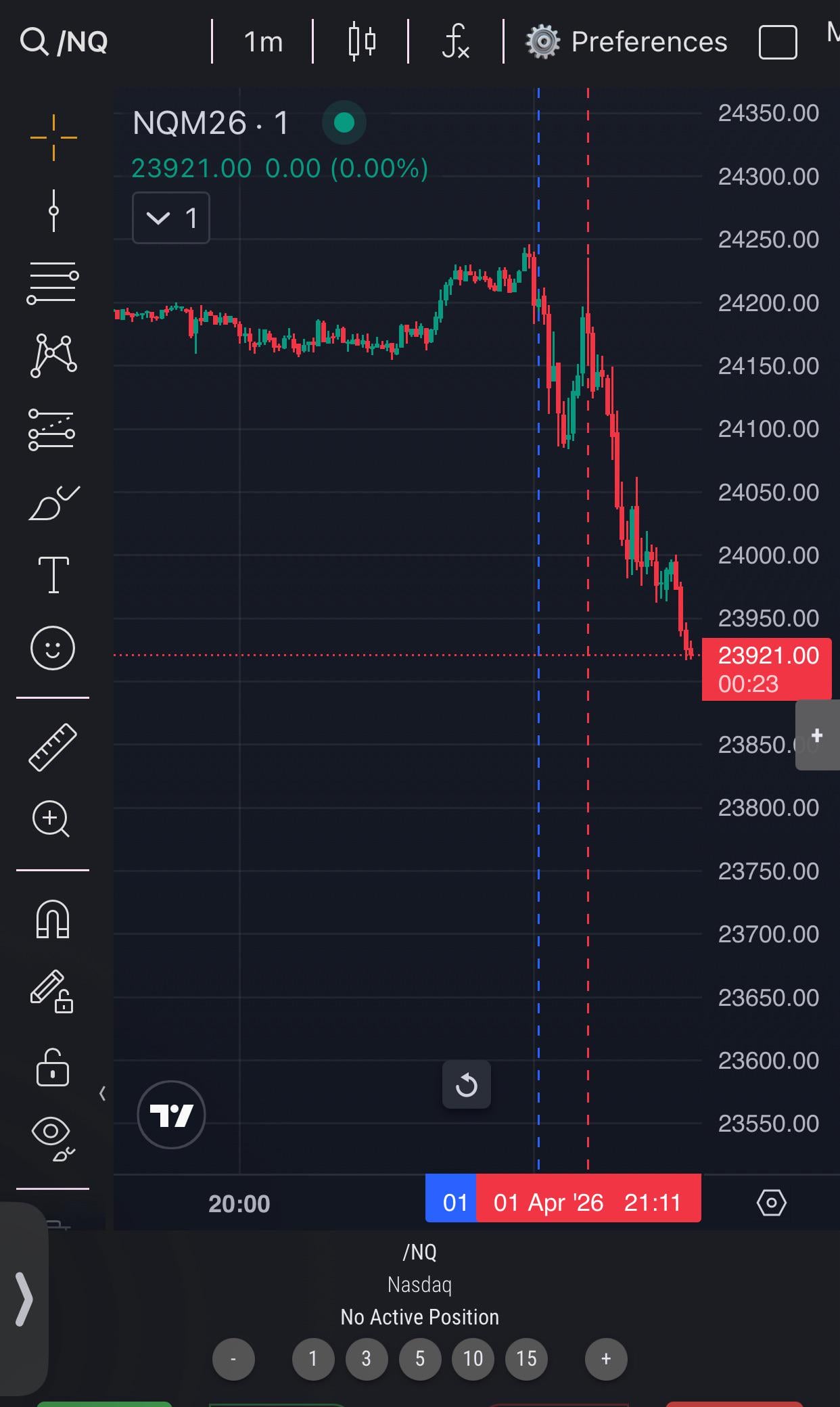This screenshot has height=1407, width=840.
Task: Open the fx indicators menu
Action: tap(456, 42)
